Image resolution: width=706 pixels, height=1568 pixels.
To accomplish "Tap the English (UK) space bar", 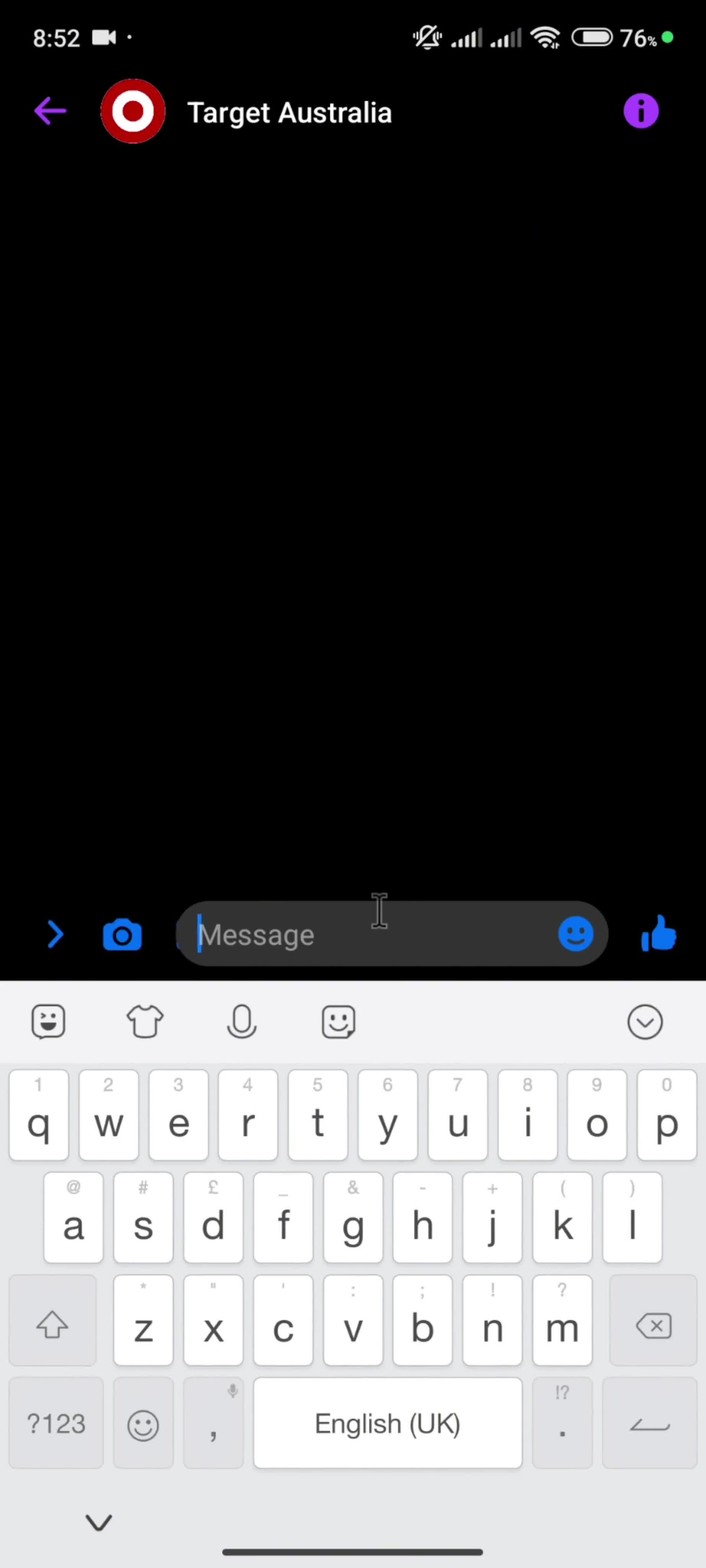I will [x=388, y=1424].
